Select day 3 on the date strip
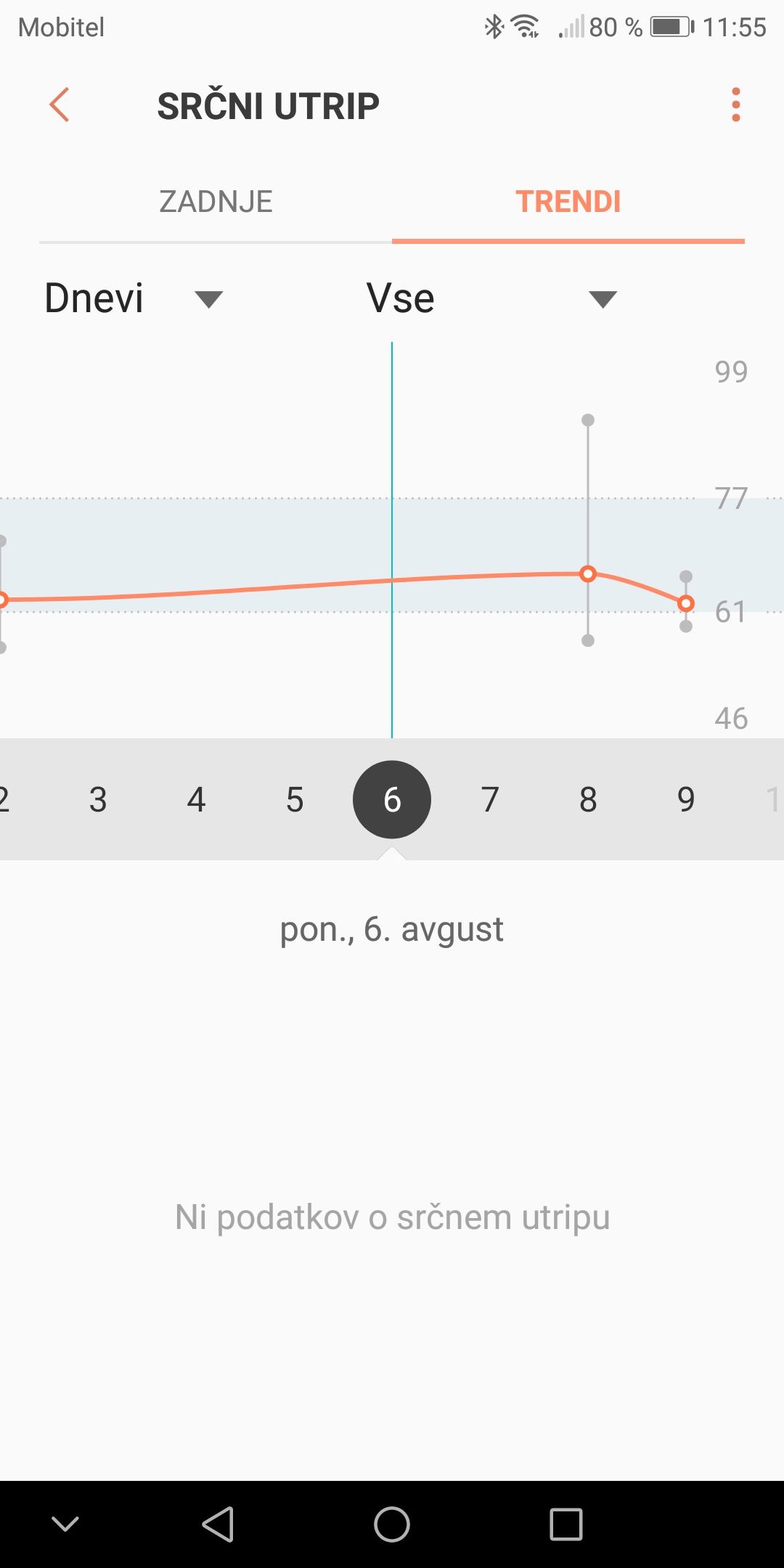This screenshot has width=784, height=1568. [x=98, y=800]
